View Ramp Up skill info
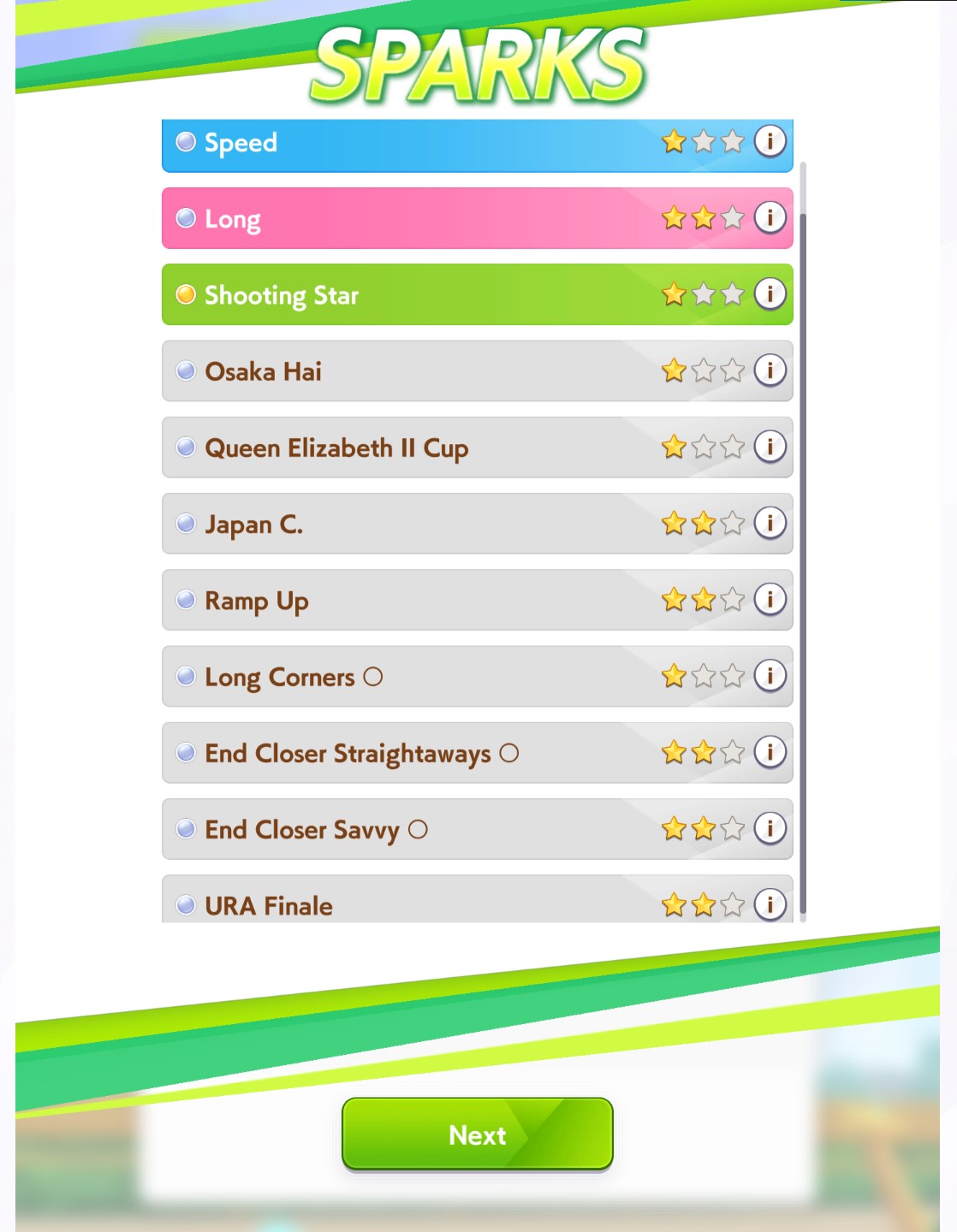The image size is (957, 1232). pos(770,599)
